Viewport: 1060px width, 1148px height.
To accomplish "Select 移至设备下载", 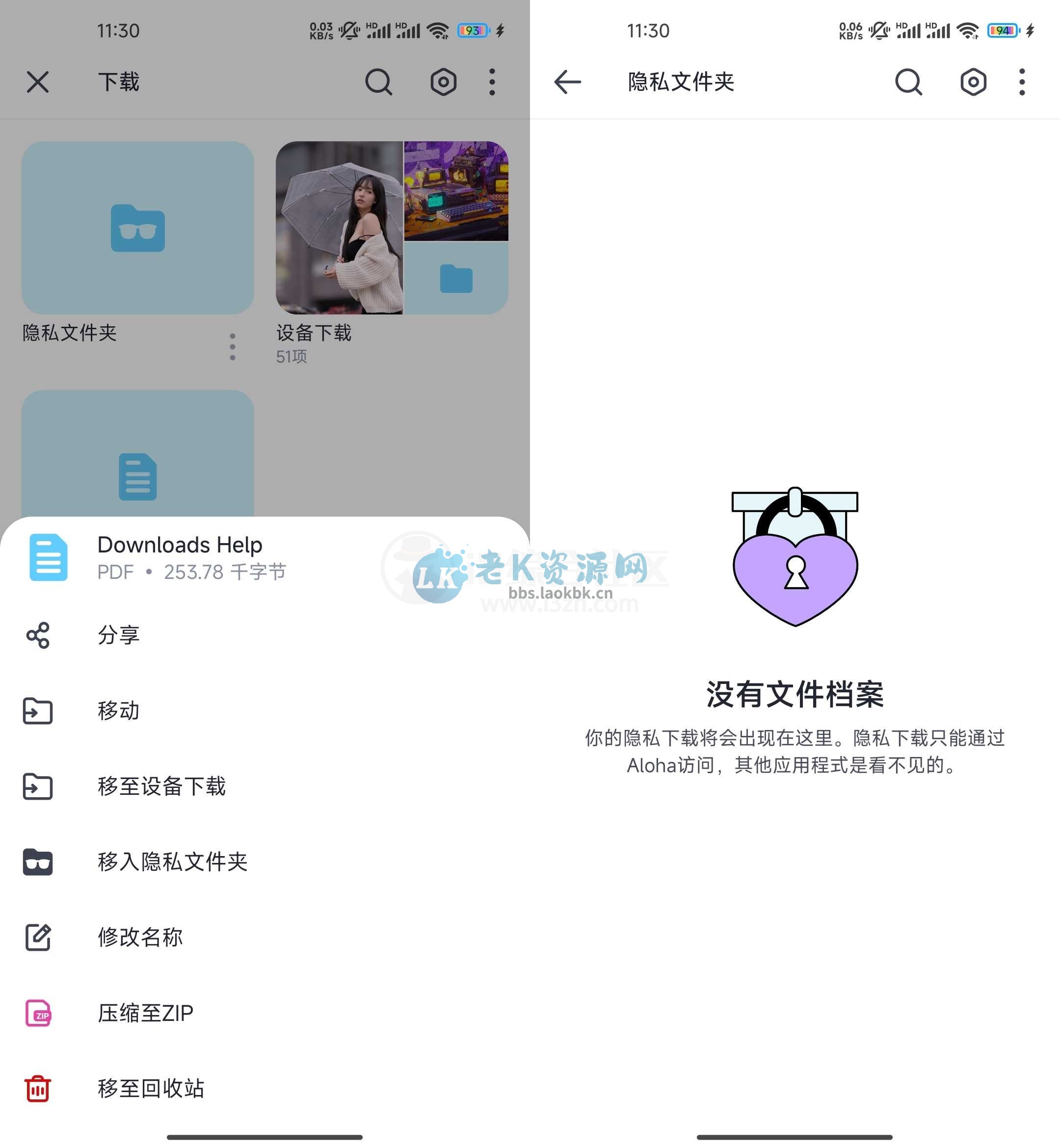I will pos(161,786).
